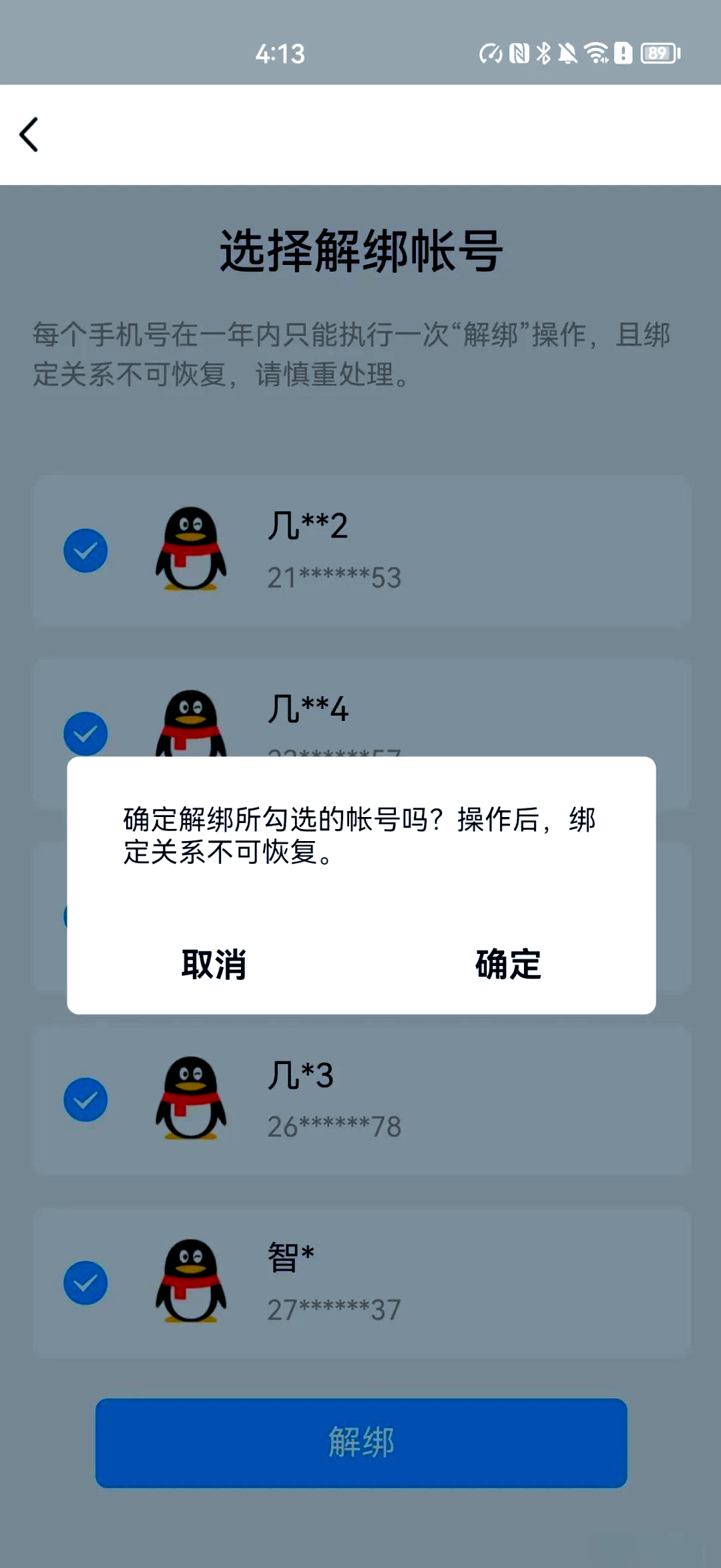Deselect account 几**4's checkmark
Image resolution: width=721 pixels, height=1568 pixels.
coord(85,732)
